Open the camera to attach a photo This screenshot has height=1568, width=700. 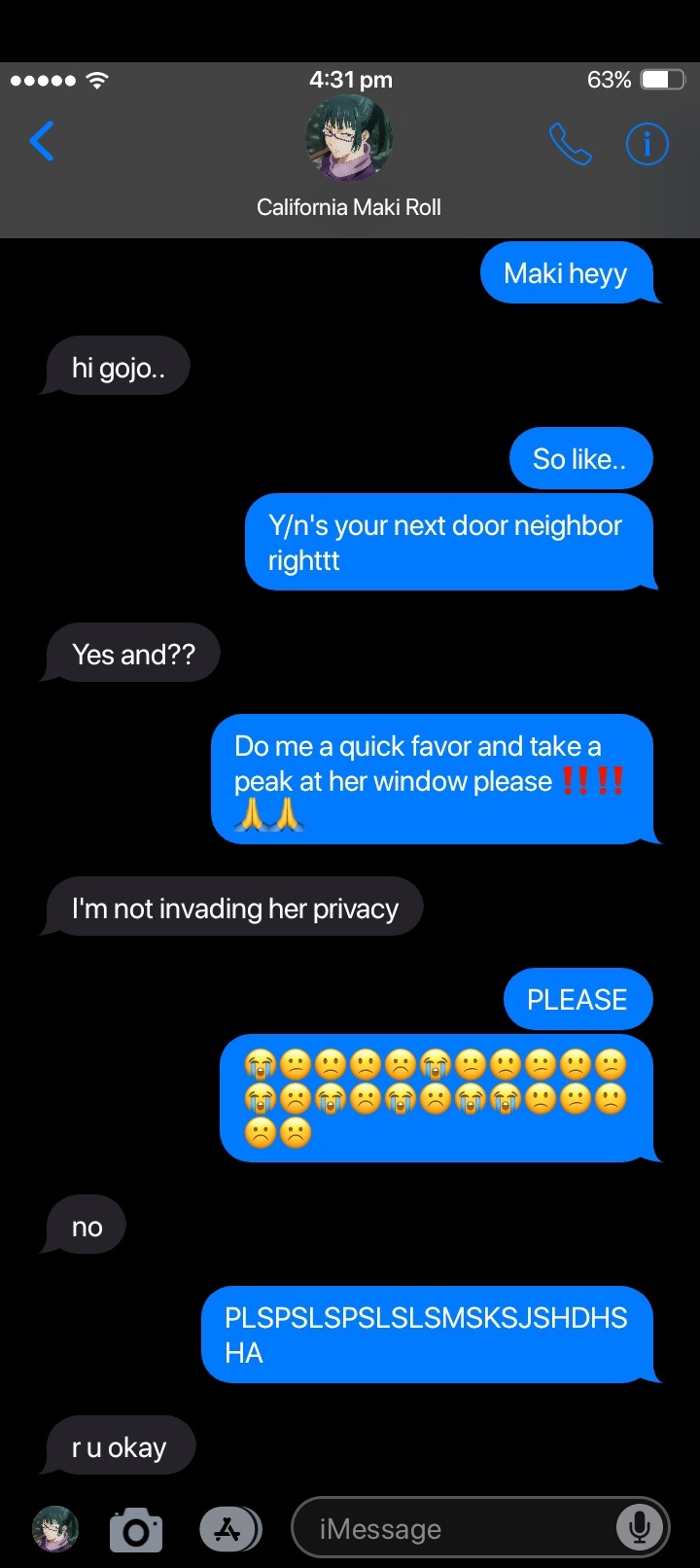point(136,1530)
